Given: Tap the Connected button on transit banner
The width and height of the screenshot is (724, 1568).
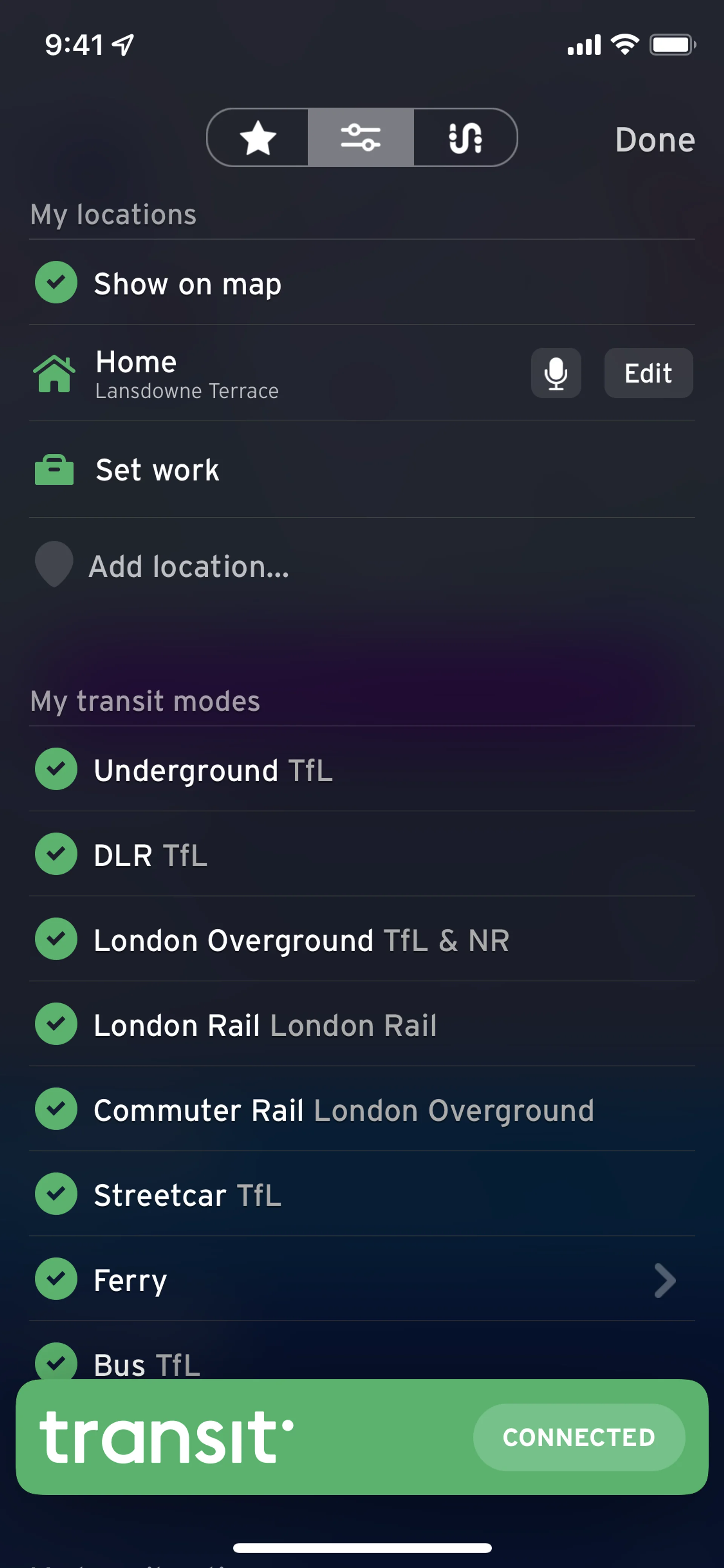Looking at the screenshot, I should [x=578, y=1437].
